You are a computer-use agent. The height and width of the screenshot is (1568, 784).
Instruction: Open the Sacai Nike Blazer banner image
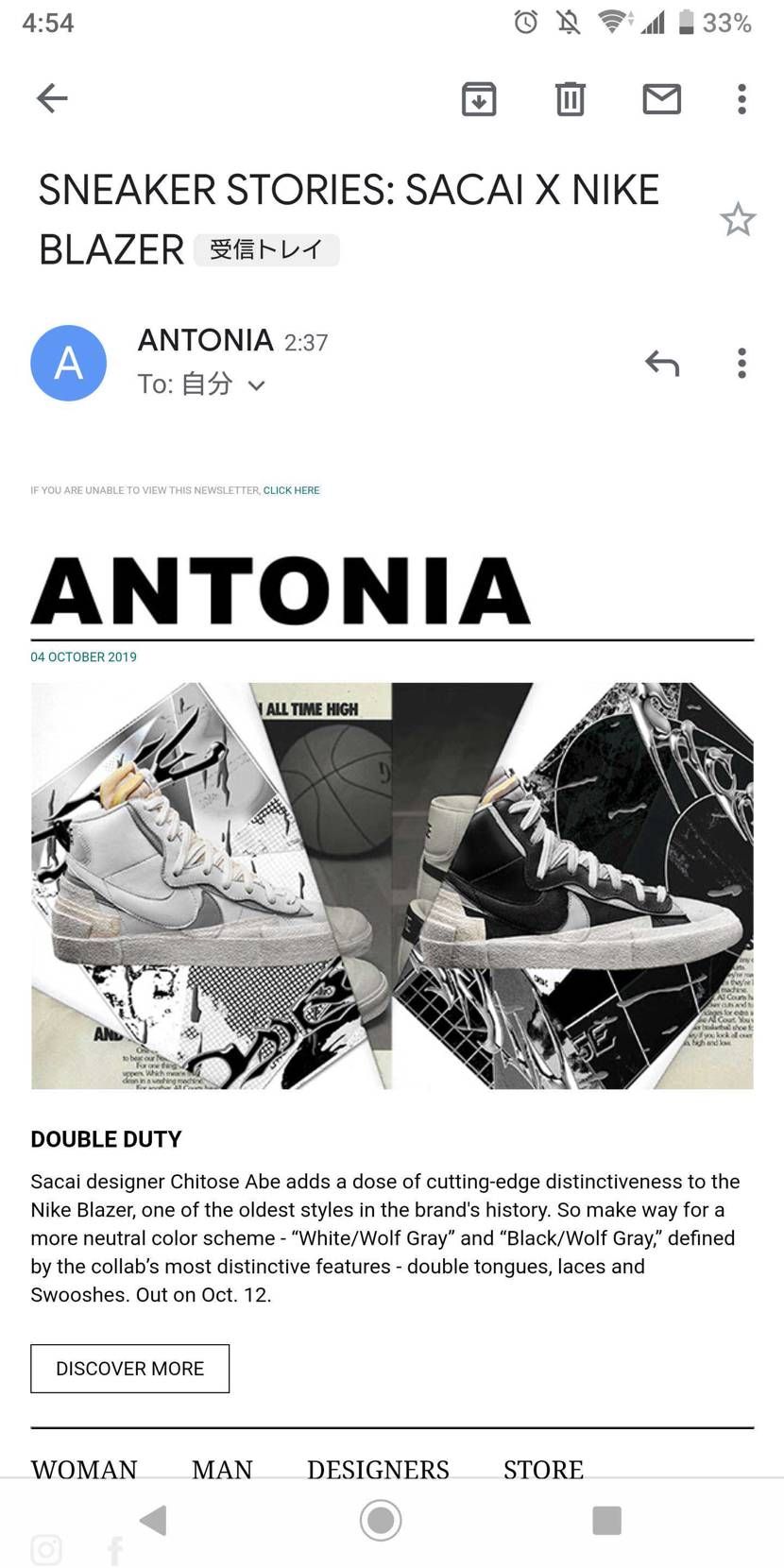tap(392, 885)
